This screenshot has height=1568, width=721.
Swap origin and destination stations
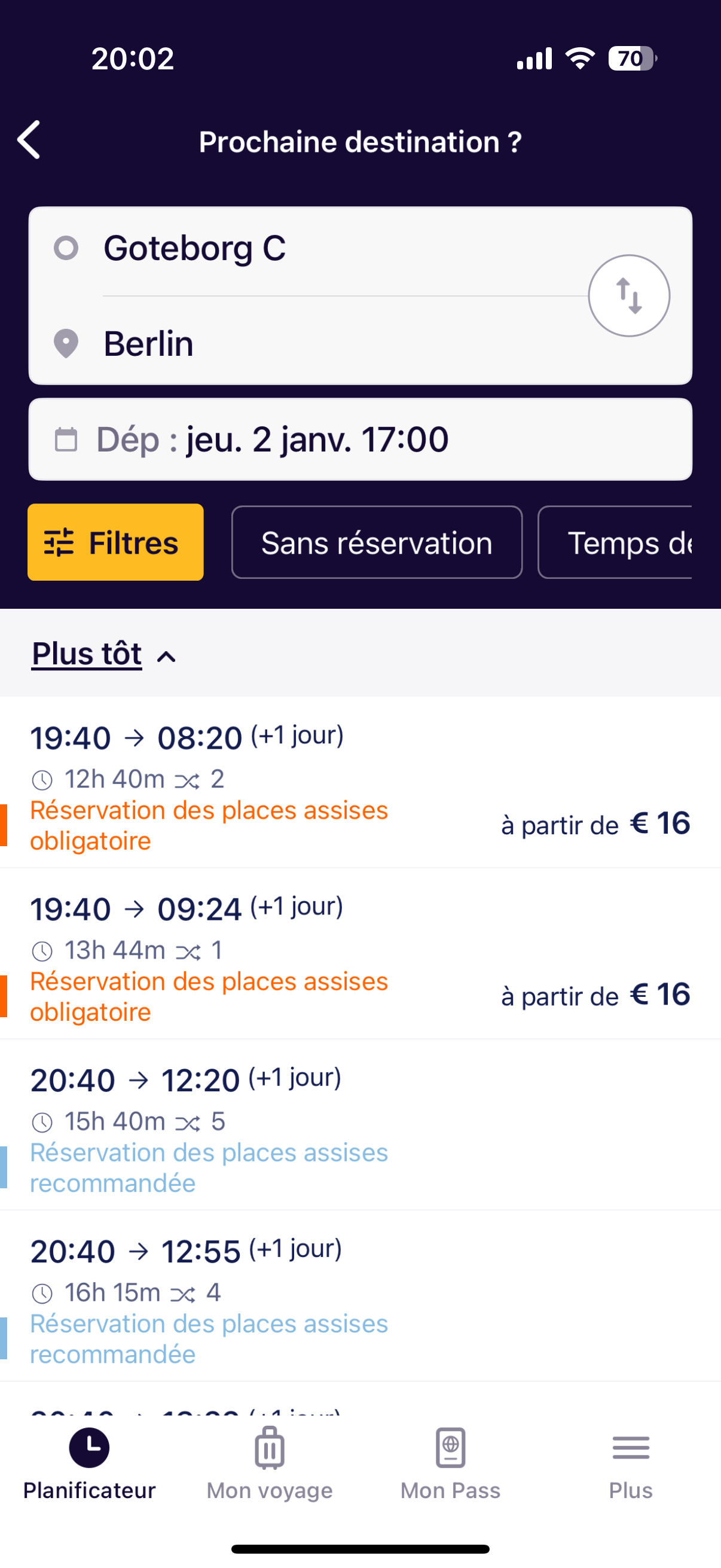tap(628, 296)
